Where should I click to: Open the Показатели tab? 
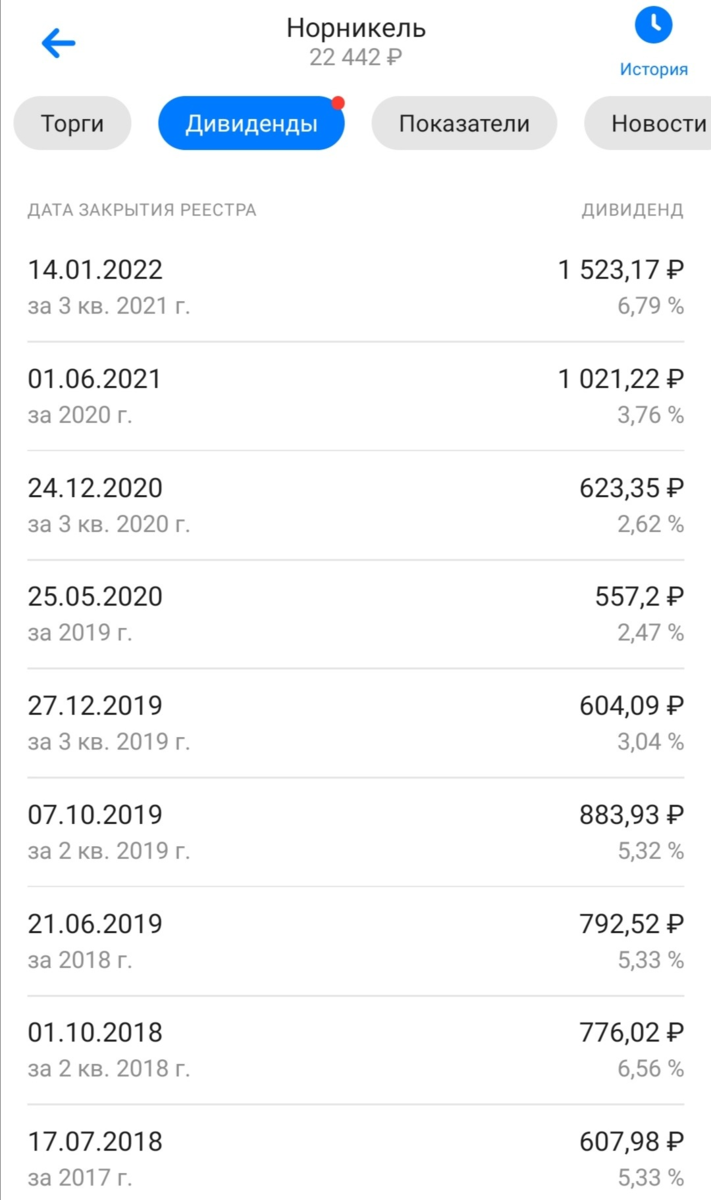pos(464,124)
